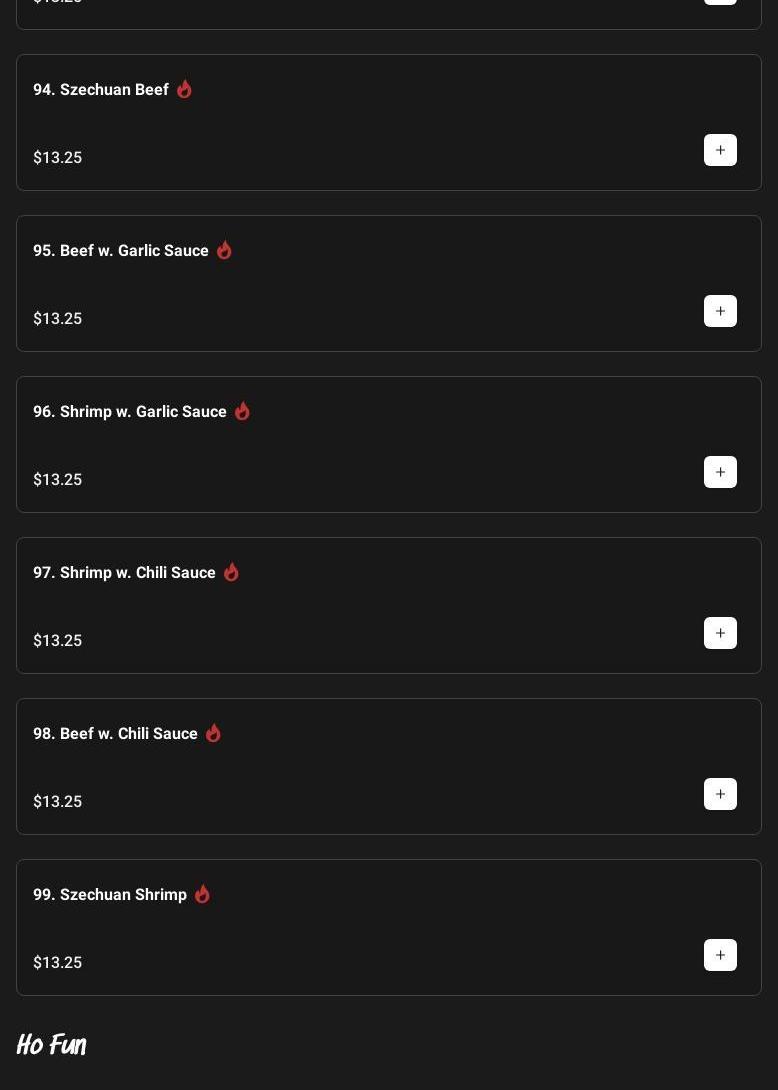
Task: Tap the plus for Shrimp w. Garlic Sauce
Action: click(720, 472)
